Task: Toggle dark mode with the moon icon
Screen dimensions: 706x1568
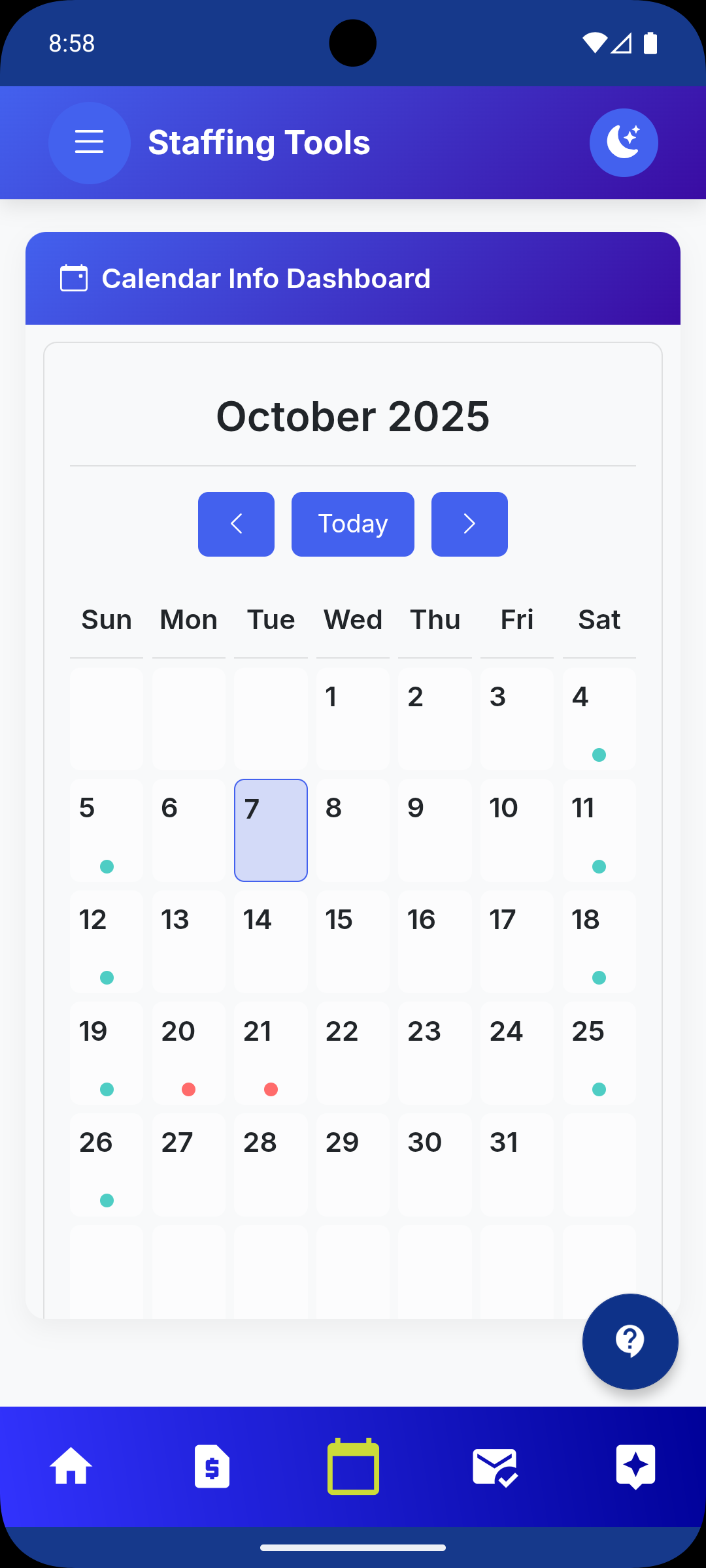Action: [x=623, y=142]
